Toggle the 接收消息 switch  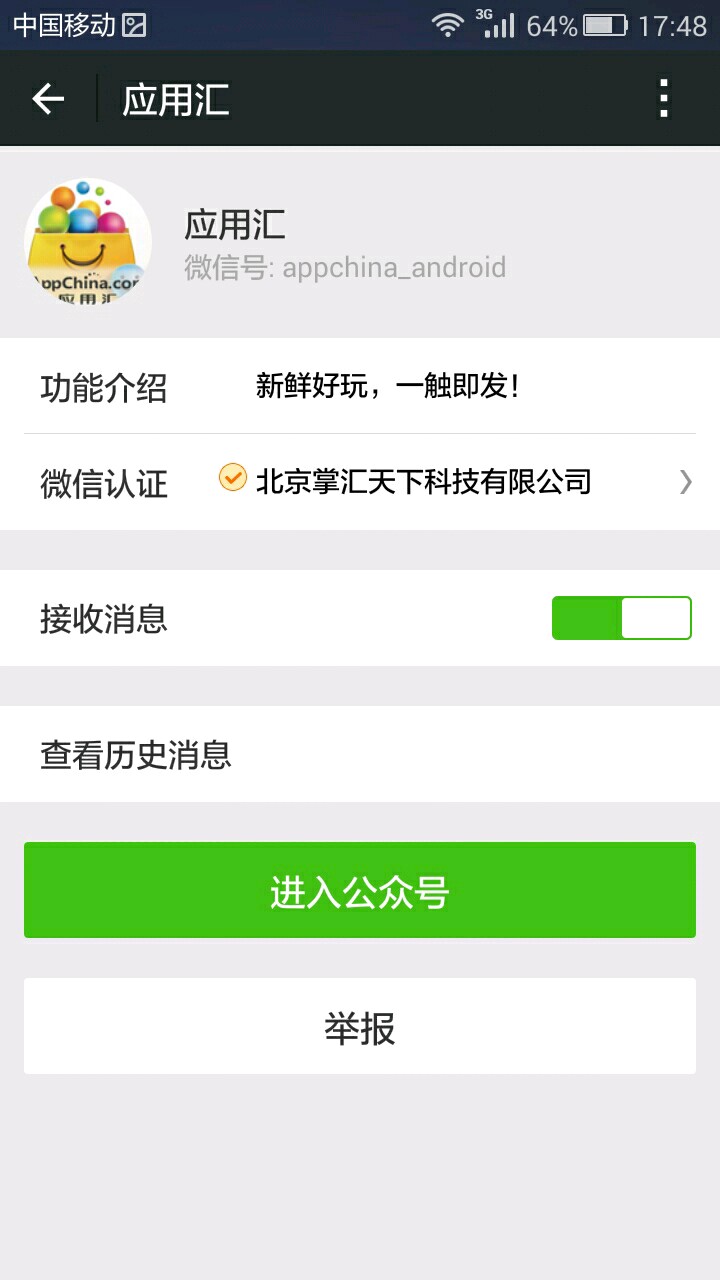coord(621,618)
